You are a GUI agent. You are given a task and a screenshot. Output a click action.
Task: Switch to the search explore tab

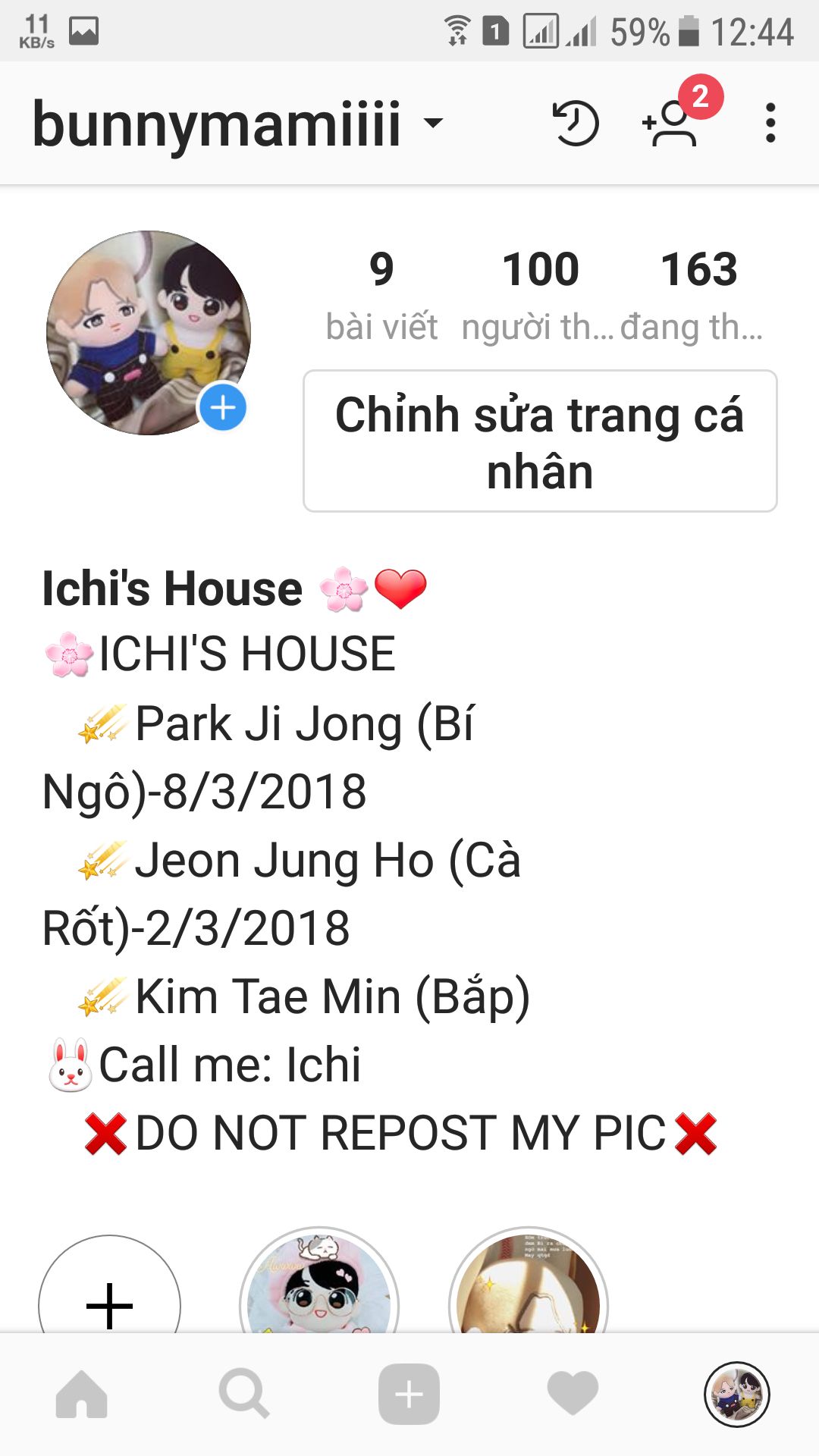pyautogui.click(x=244, y=1394)
